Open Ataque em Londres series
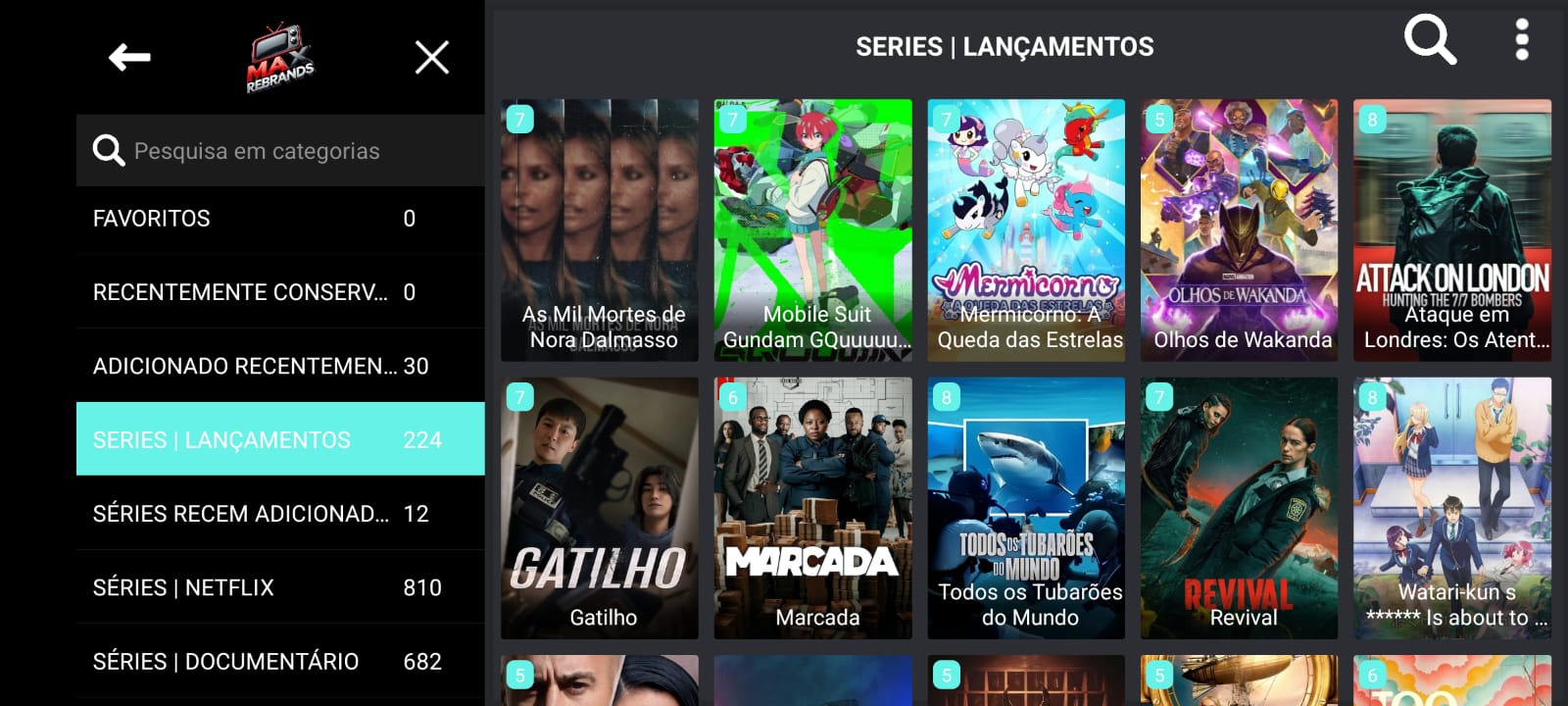The image size is (1568, 706). 1451,230
